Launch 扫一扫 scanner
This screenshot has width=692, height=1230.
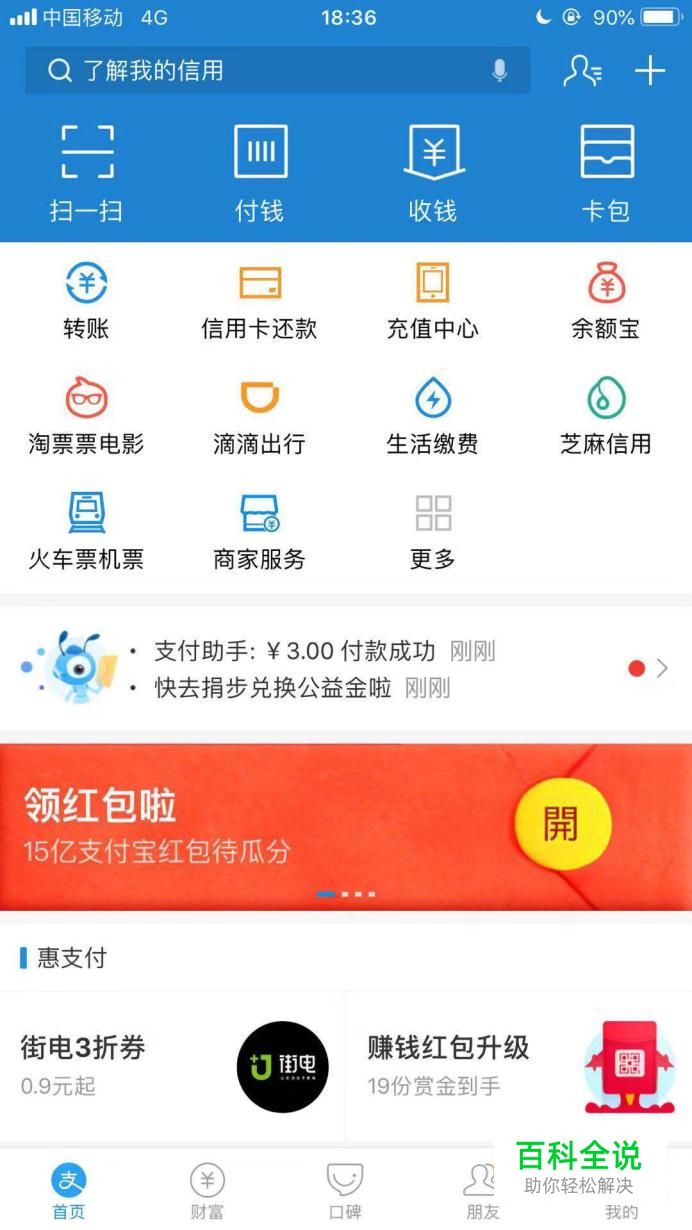click(87, 172)
